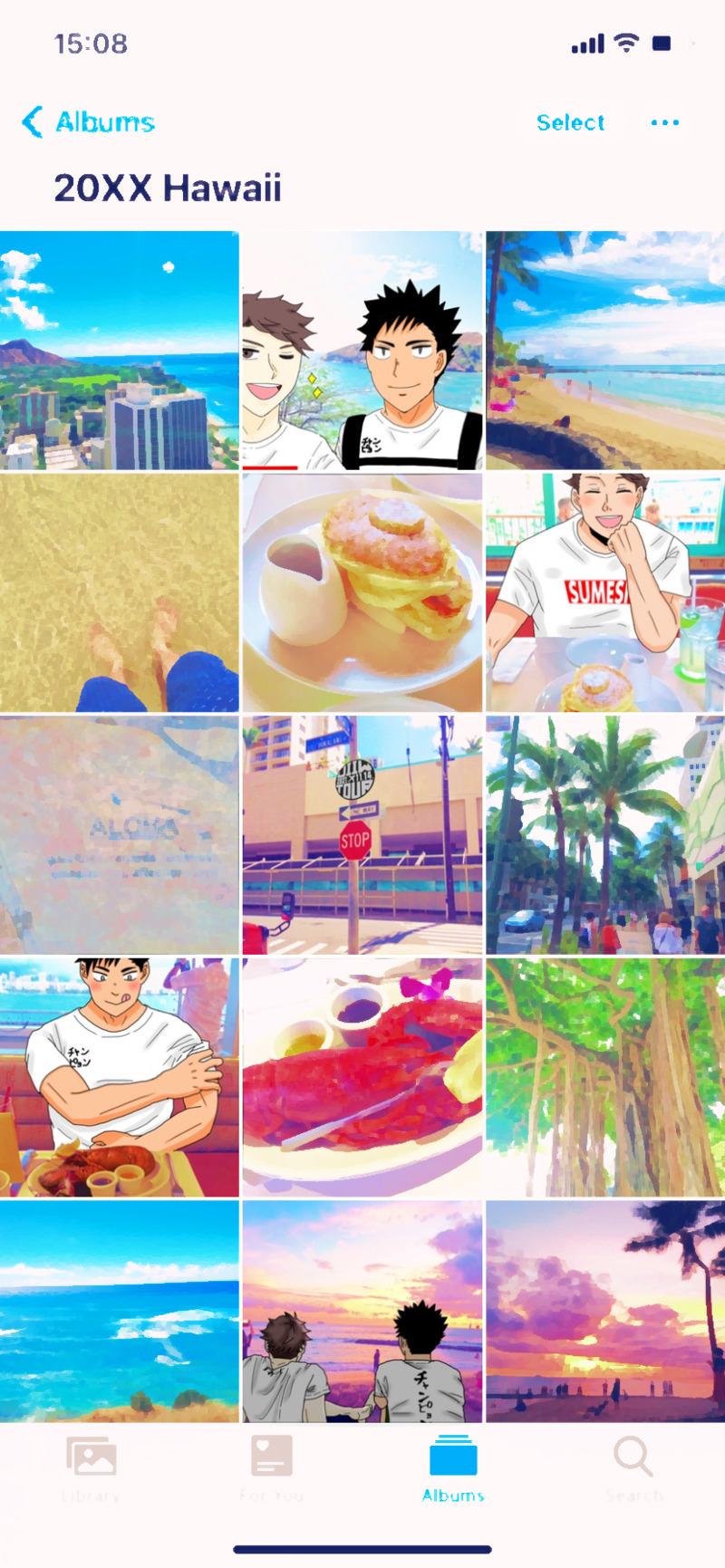View the feet in shallow water photo

click(x=120, y=592)
